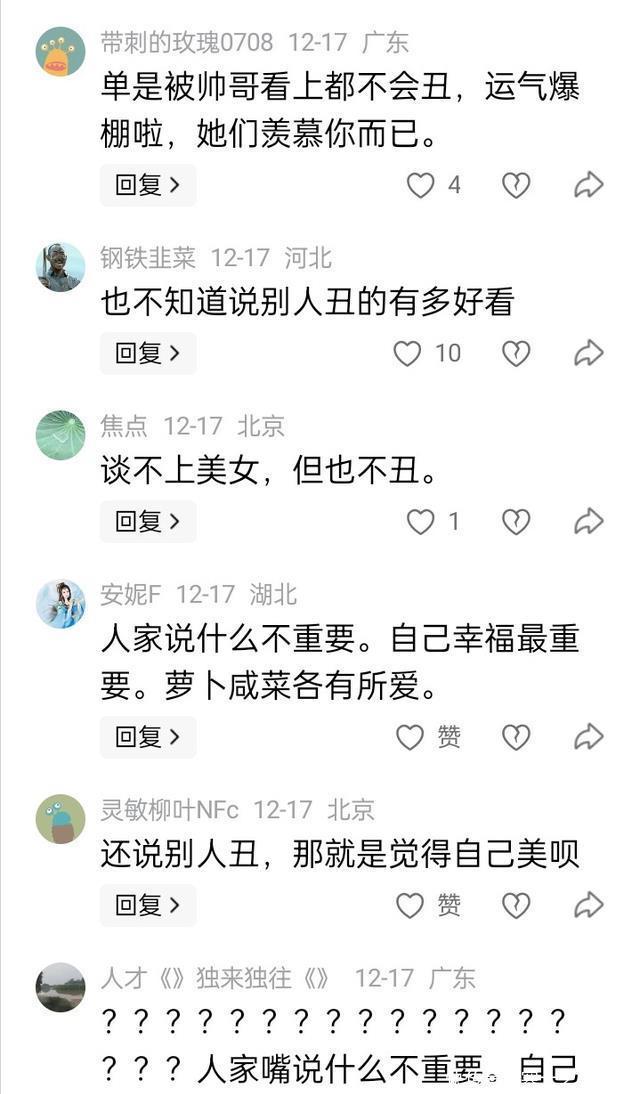The height and width of the screenshot is (1094, 640).
Task: Share 带刺的玫瑰0708's comment
Action: (588, 185)
